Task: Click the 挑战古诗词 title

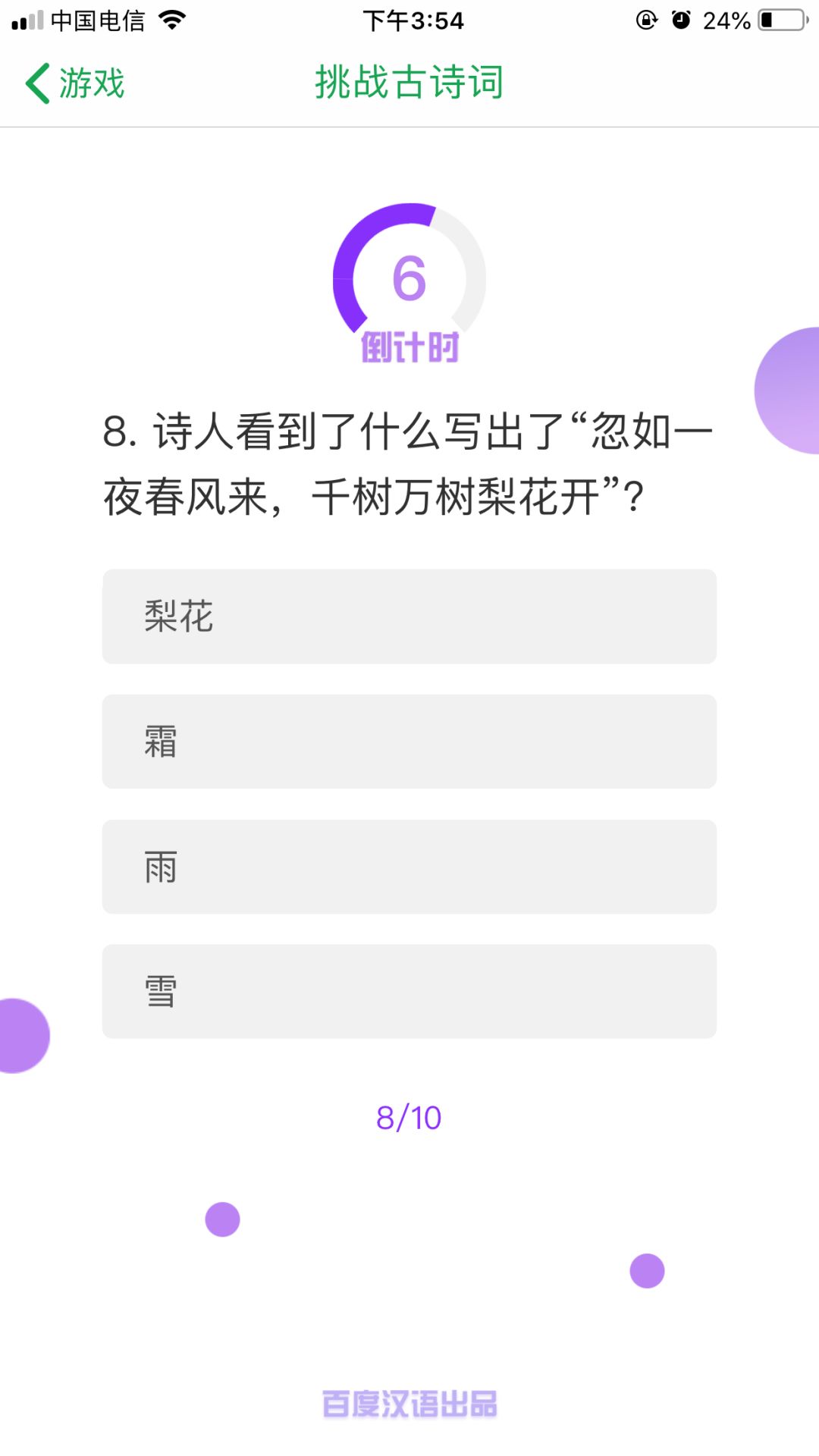Action: point(409,83)
